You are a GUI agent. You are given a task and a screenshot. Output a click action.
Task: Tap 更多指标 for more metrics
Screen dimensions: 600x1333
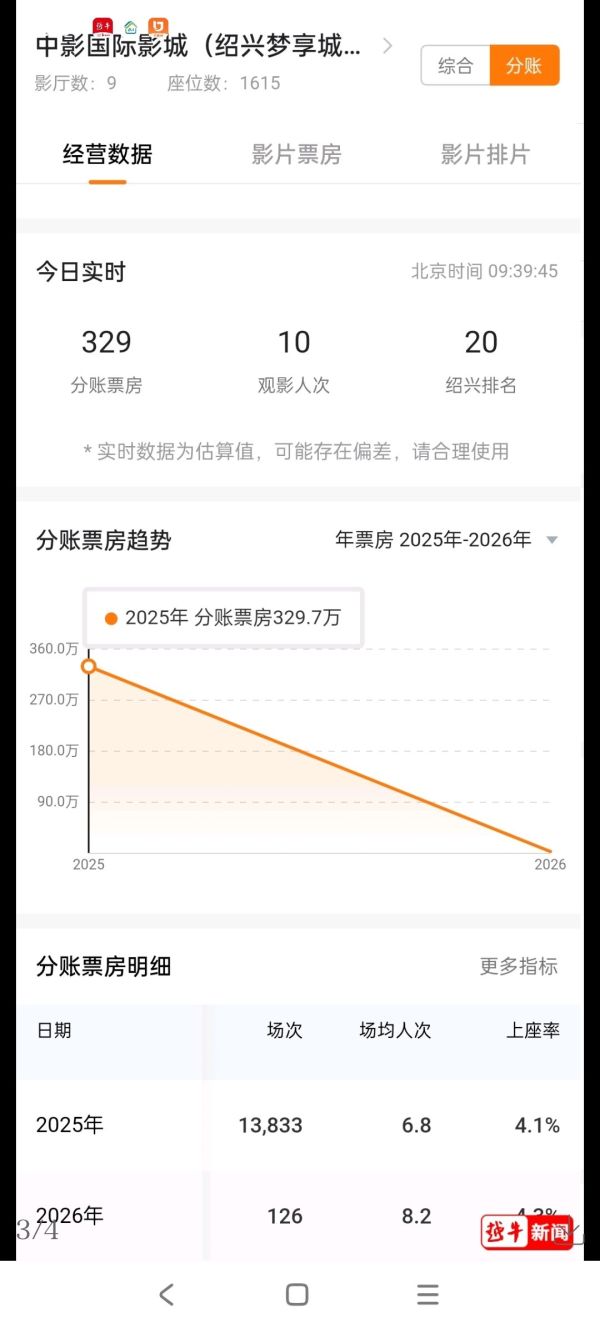[x=518, y=966]
